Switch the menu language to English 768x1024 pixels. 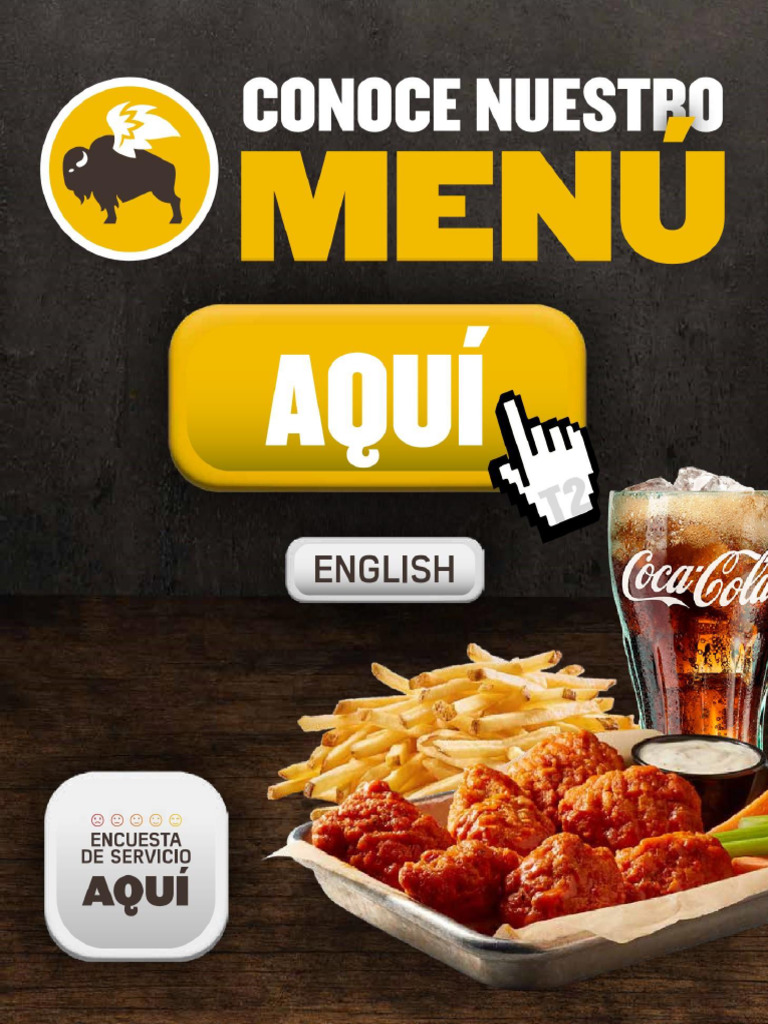click(x=385, y=569)
